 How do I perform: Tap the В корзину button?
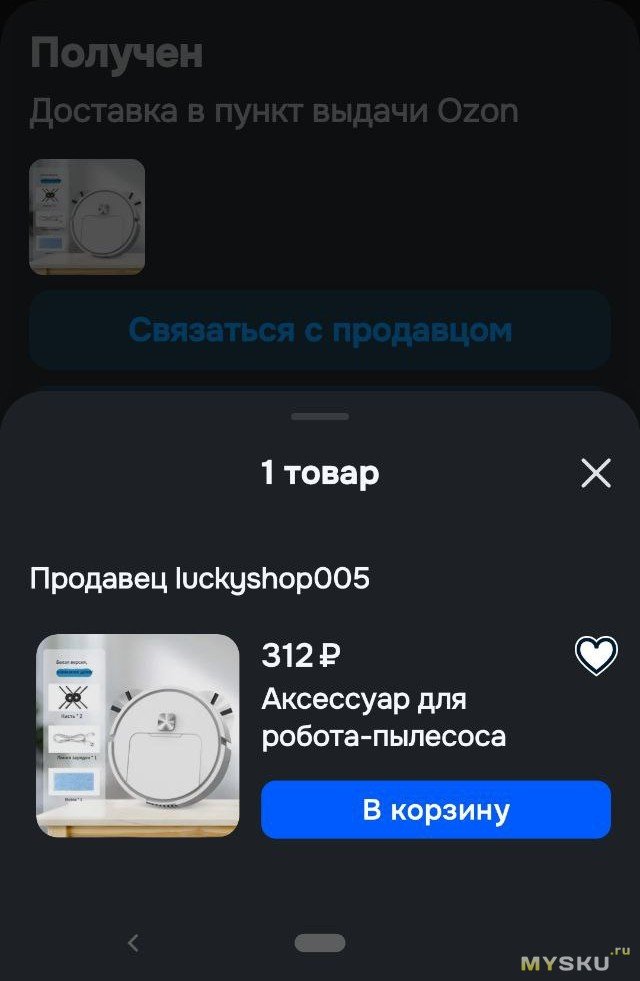point(435,809)
